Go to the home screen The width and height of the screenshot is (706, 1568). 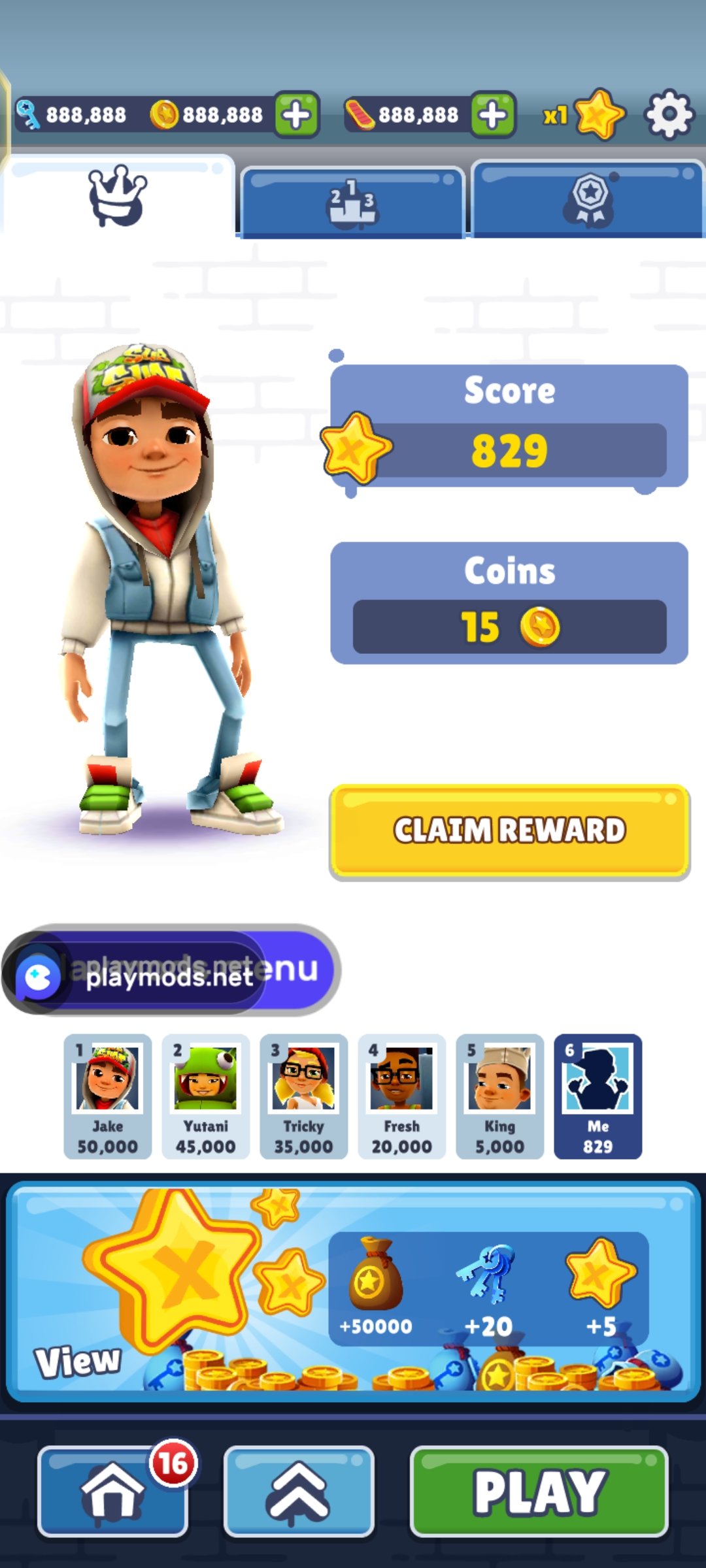(112, 1491)
